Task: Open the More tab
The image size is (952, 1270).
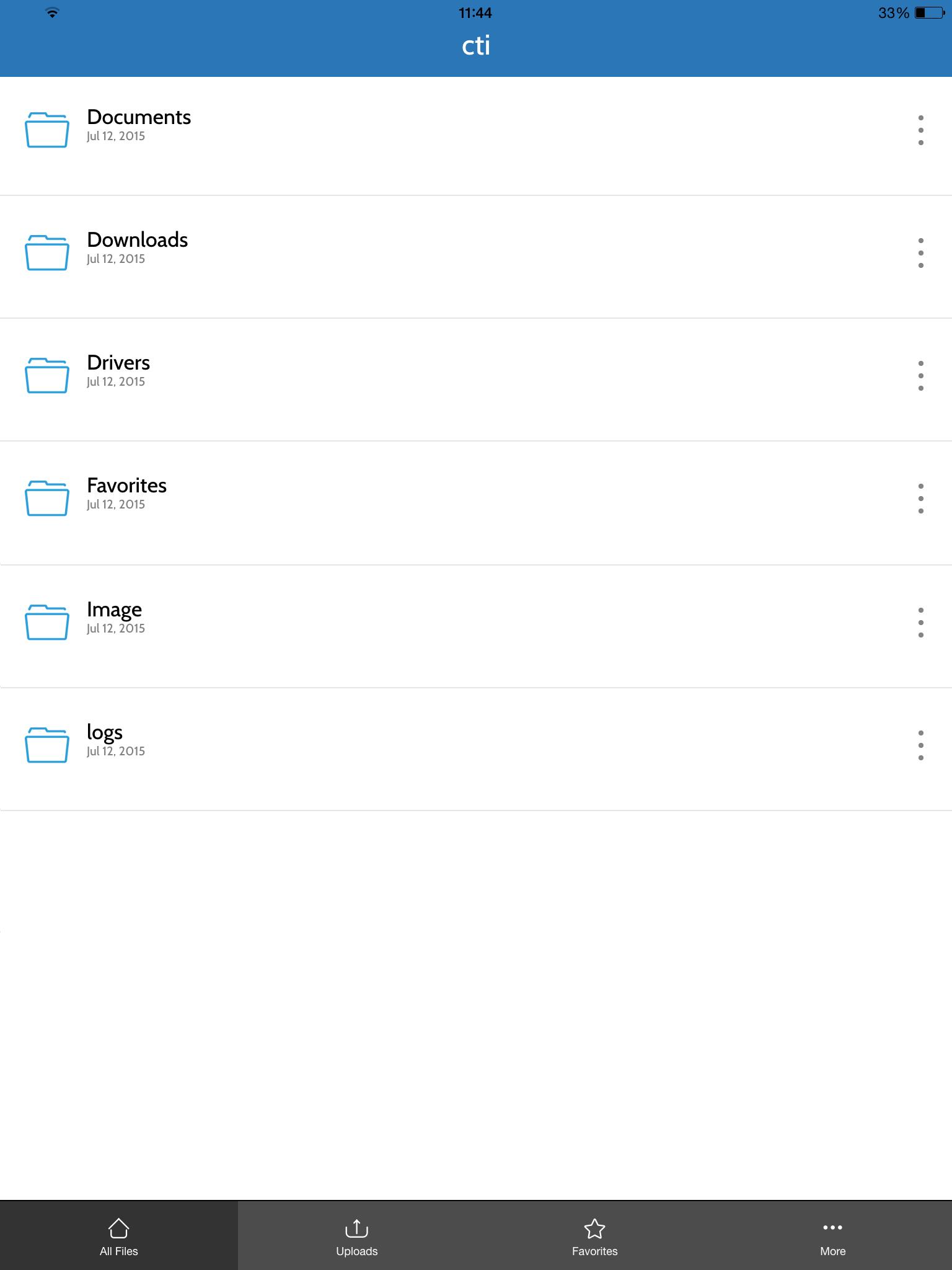Action: coord(832,1236)
